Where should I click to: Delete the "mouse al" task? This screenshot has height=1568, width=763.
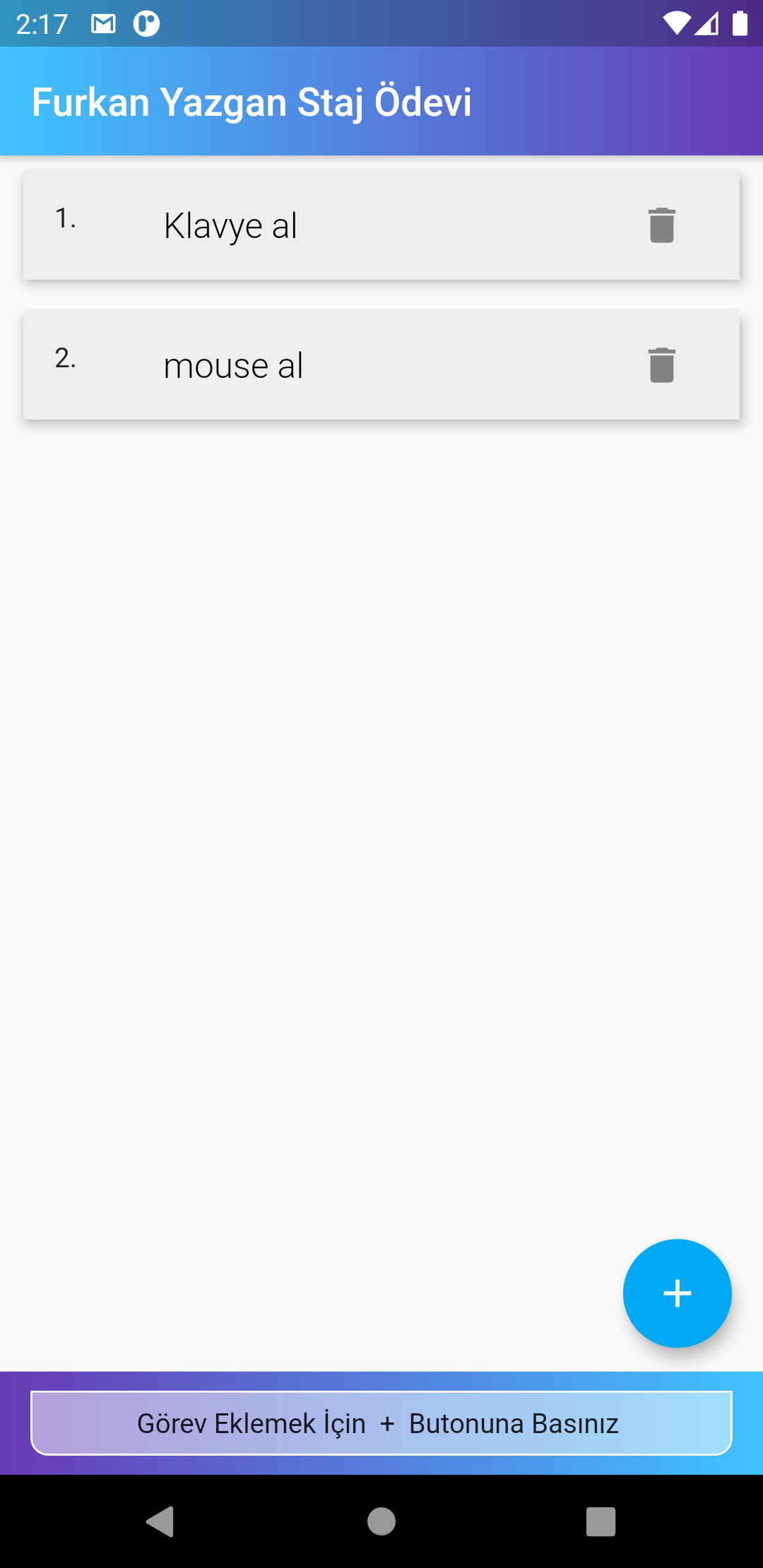661,365
